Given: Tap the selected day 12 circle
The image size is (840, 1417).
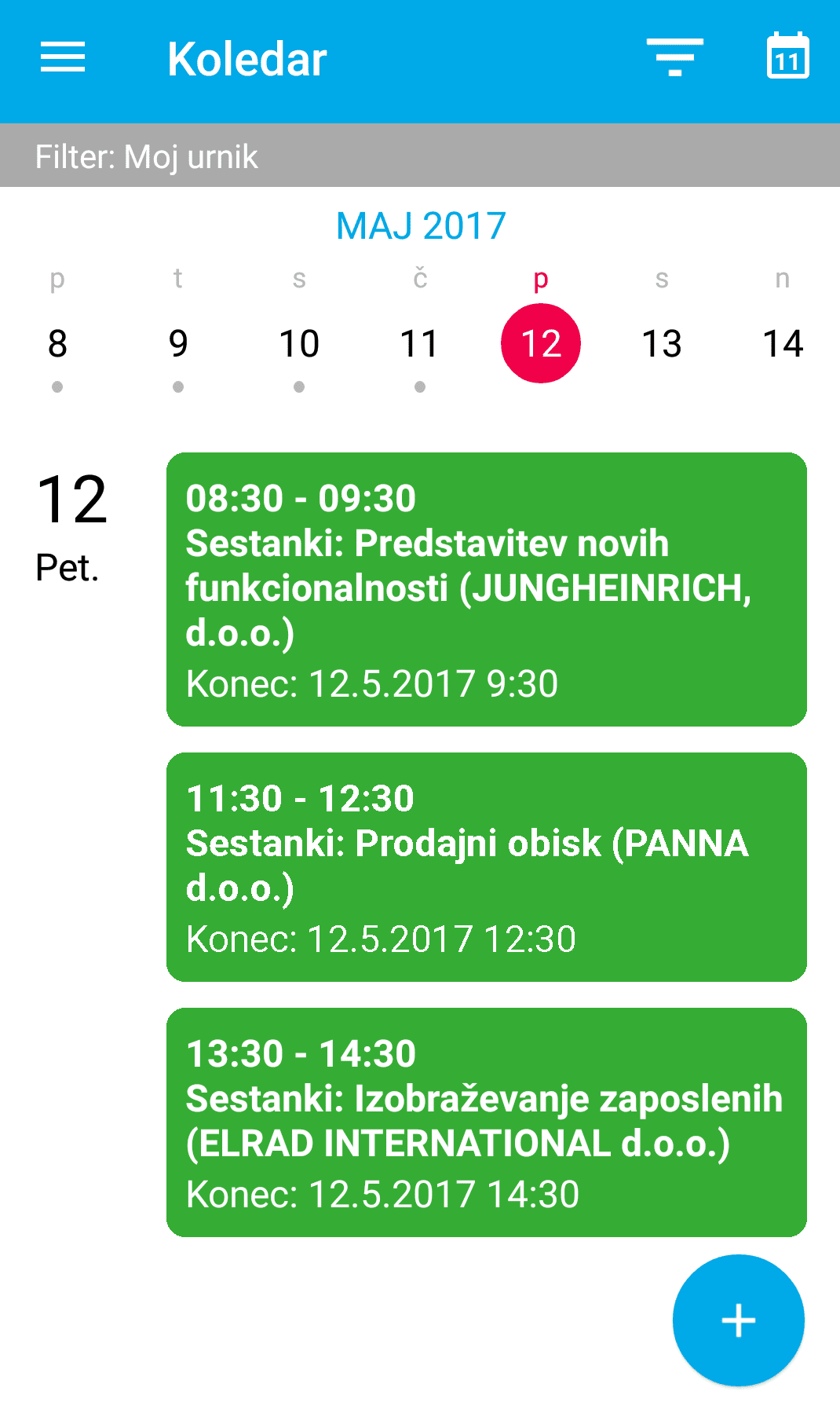Looking at the screenshot, I should tap(541, 343).
